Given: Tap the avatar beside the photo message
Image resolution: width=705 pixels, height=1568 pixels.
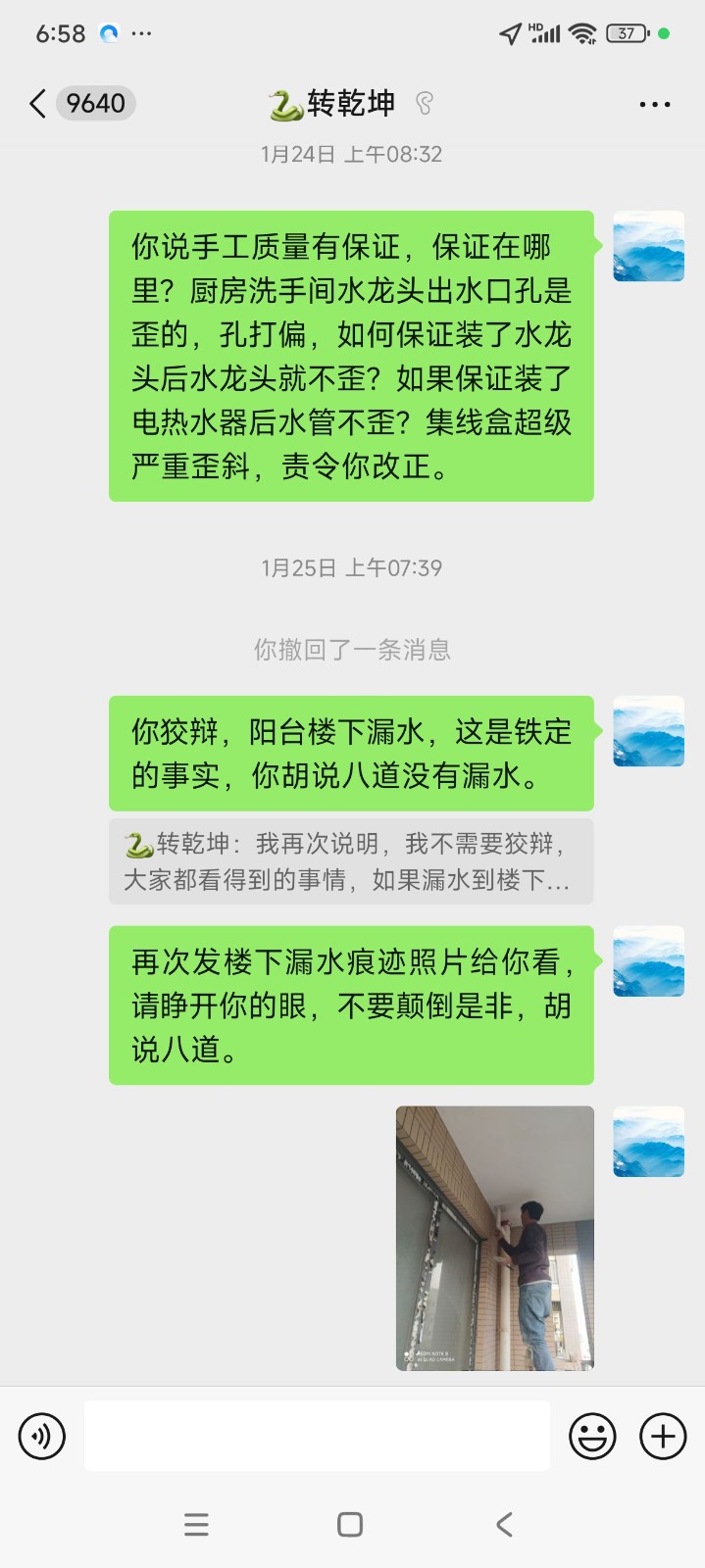Looking at the screenshot, I should point(648,1142).
